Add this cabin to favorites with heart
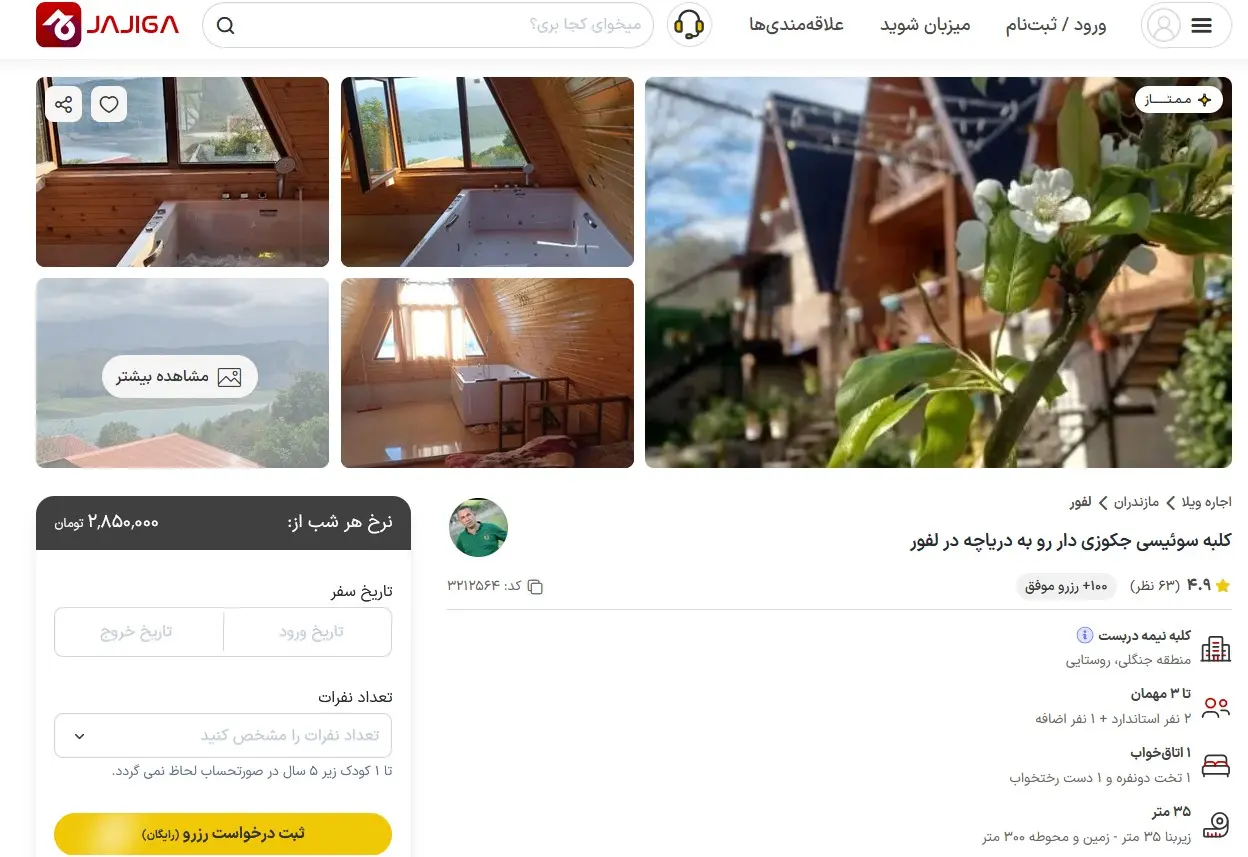The image size is (1248, 857). (109, 104)
